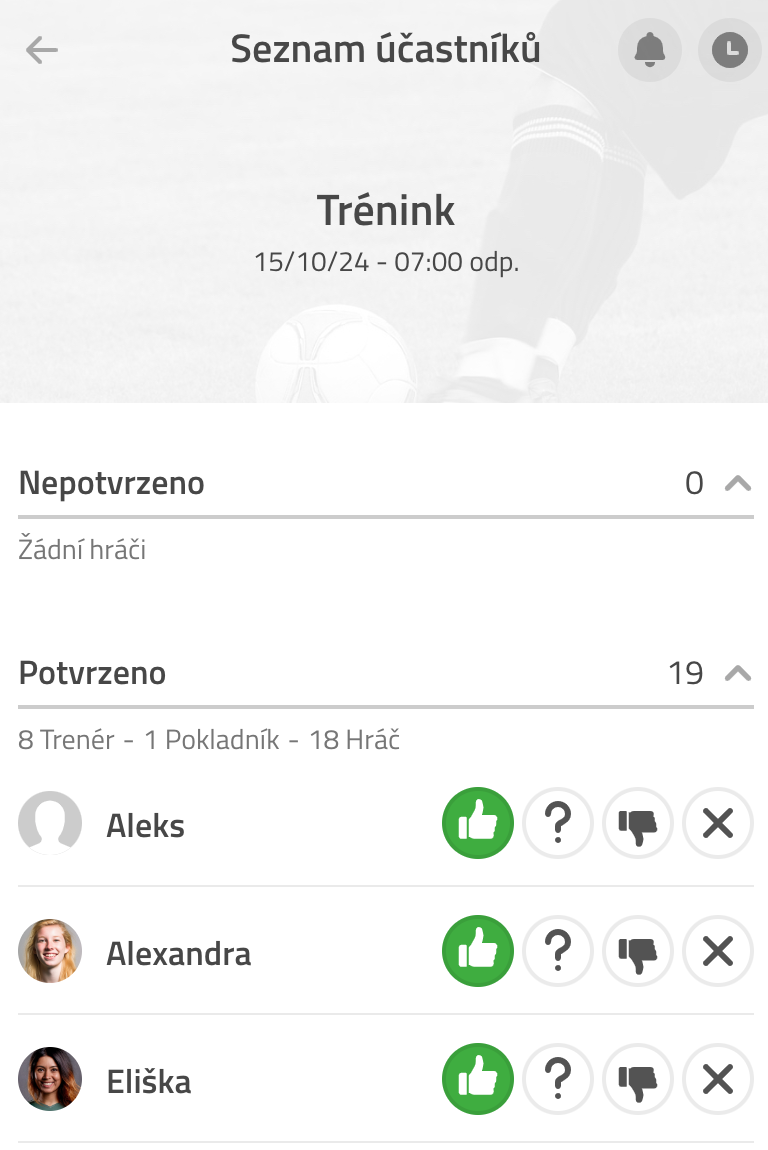The height and width of the screenshot is (1150, 768).
Task: Tap the X button for Alexandra
Action: [718, 952]
